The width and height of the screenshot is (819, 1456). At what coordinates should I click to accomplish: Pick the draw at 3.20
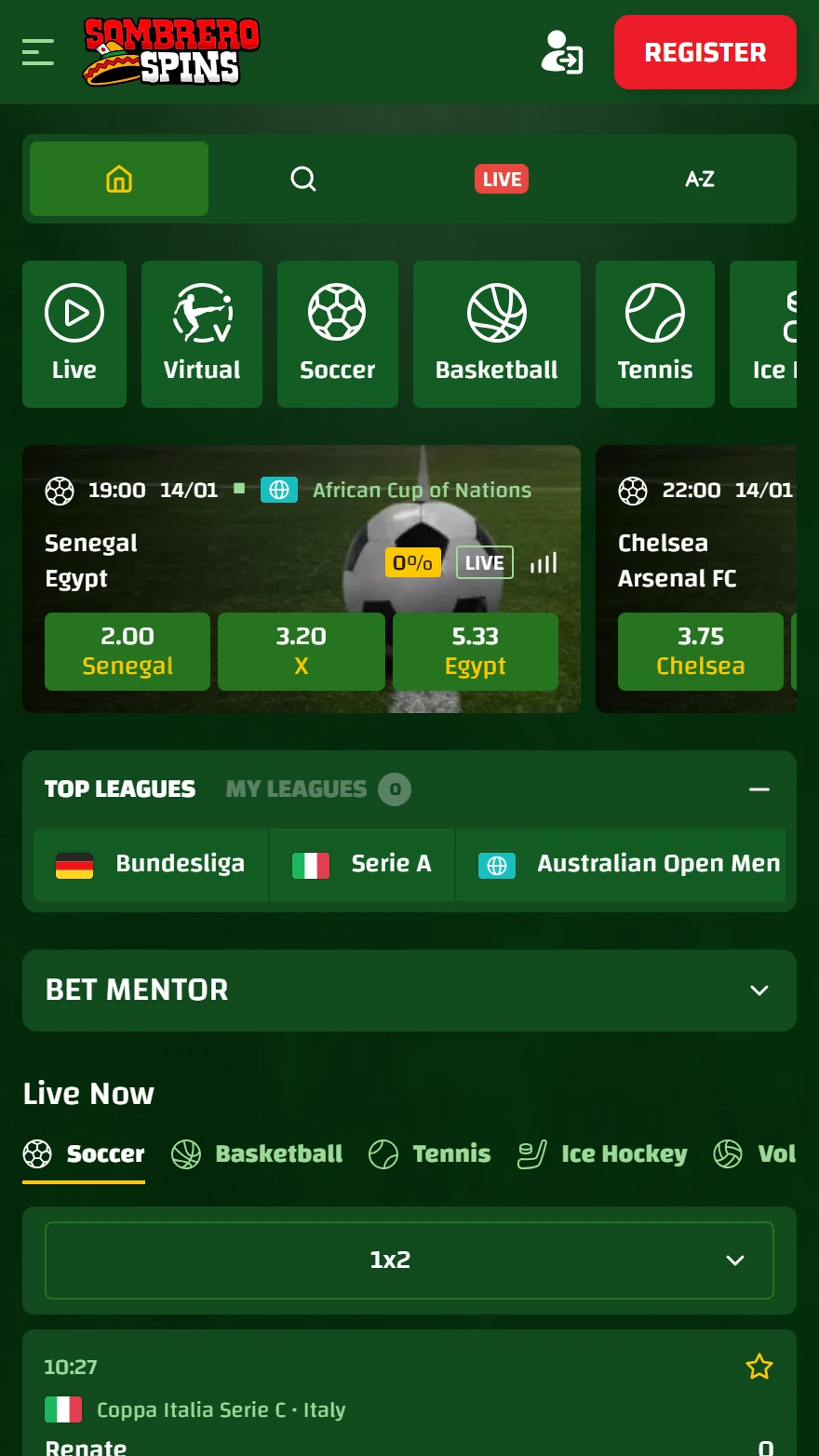(301, 651)
